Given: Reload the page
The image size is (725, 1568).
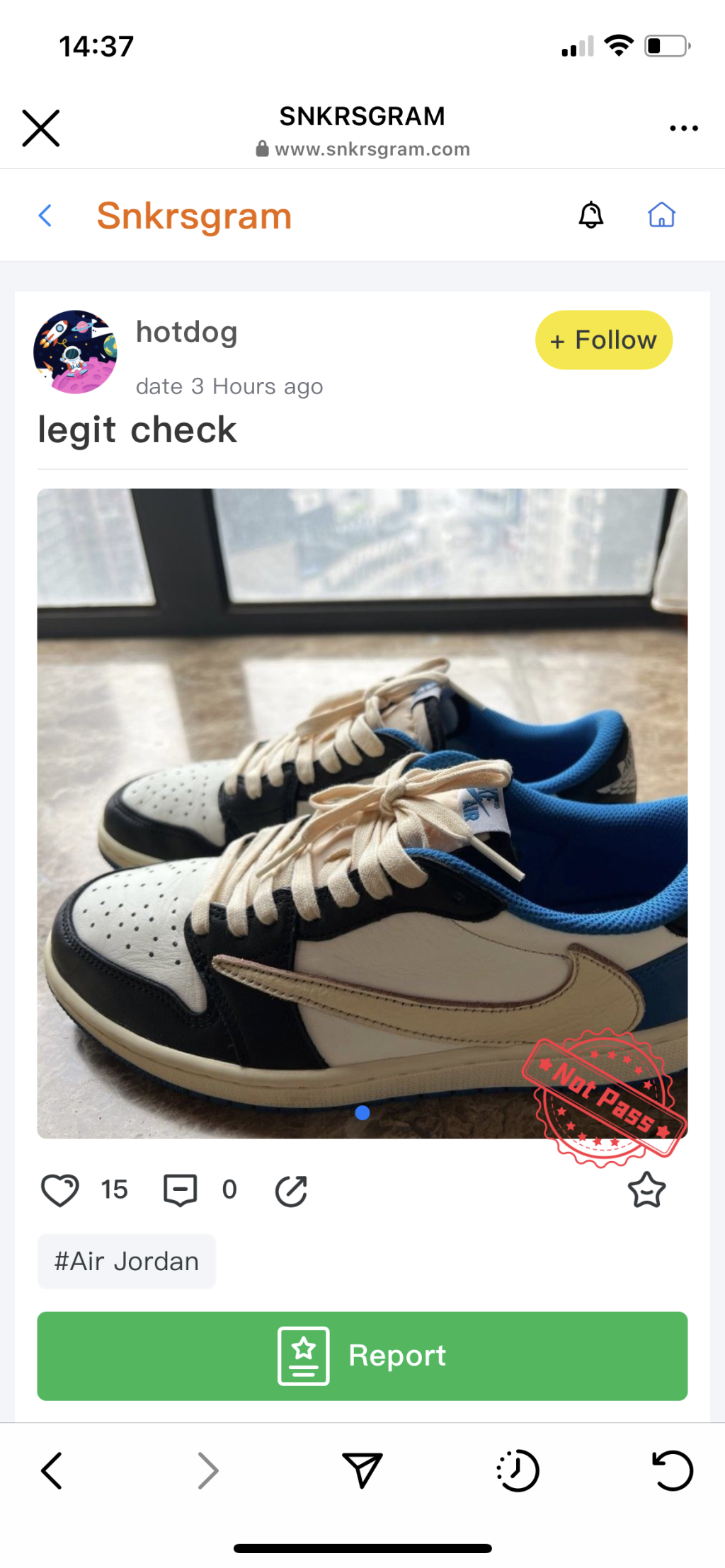Looking at the screenshot, I should 672,1470.
